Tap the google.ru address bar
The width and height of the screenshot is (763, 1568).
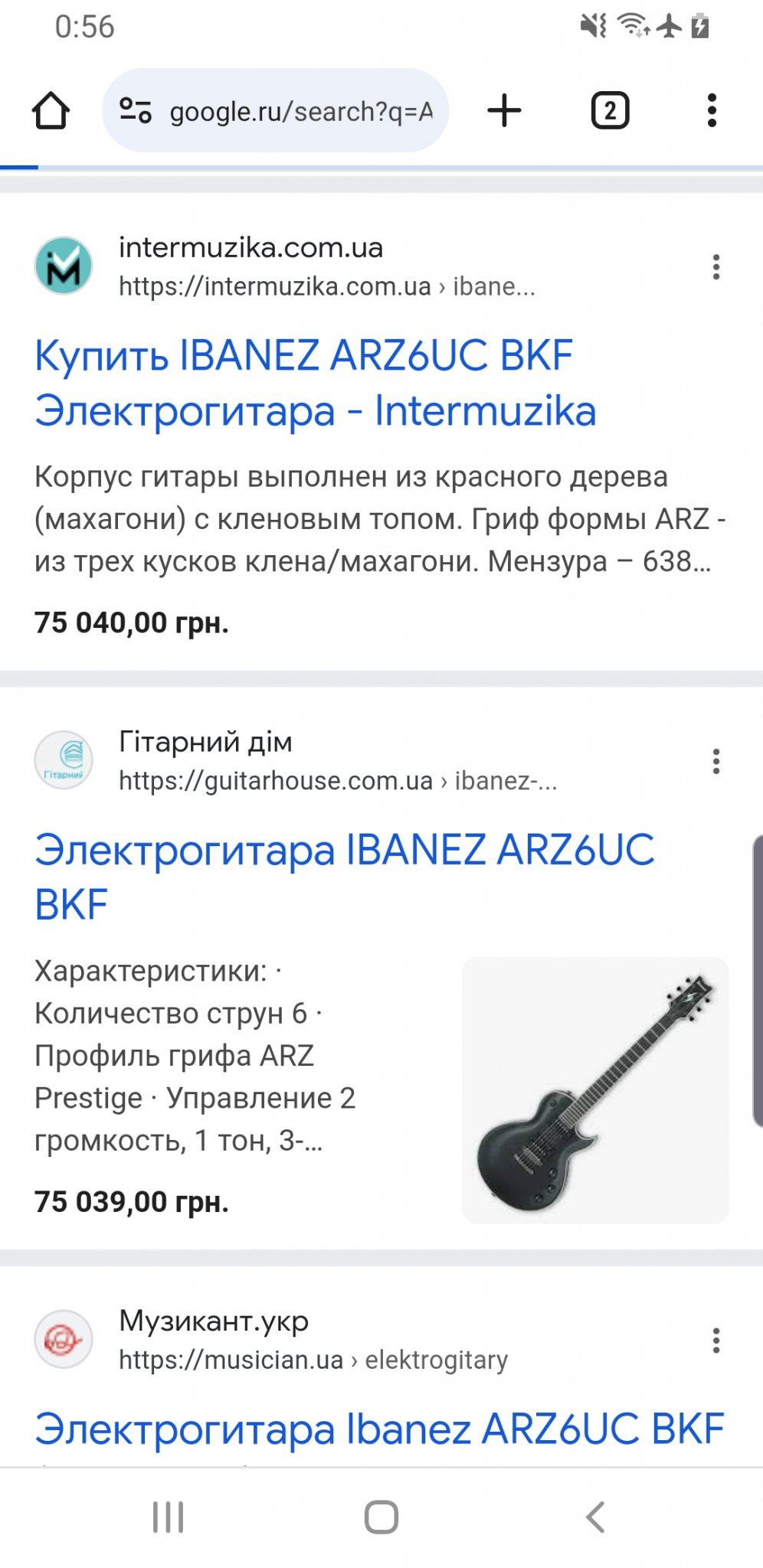tap(299, 112)
